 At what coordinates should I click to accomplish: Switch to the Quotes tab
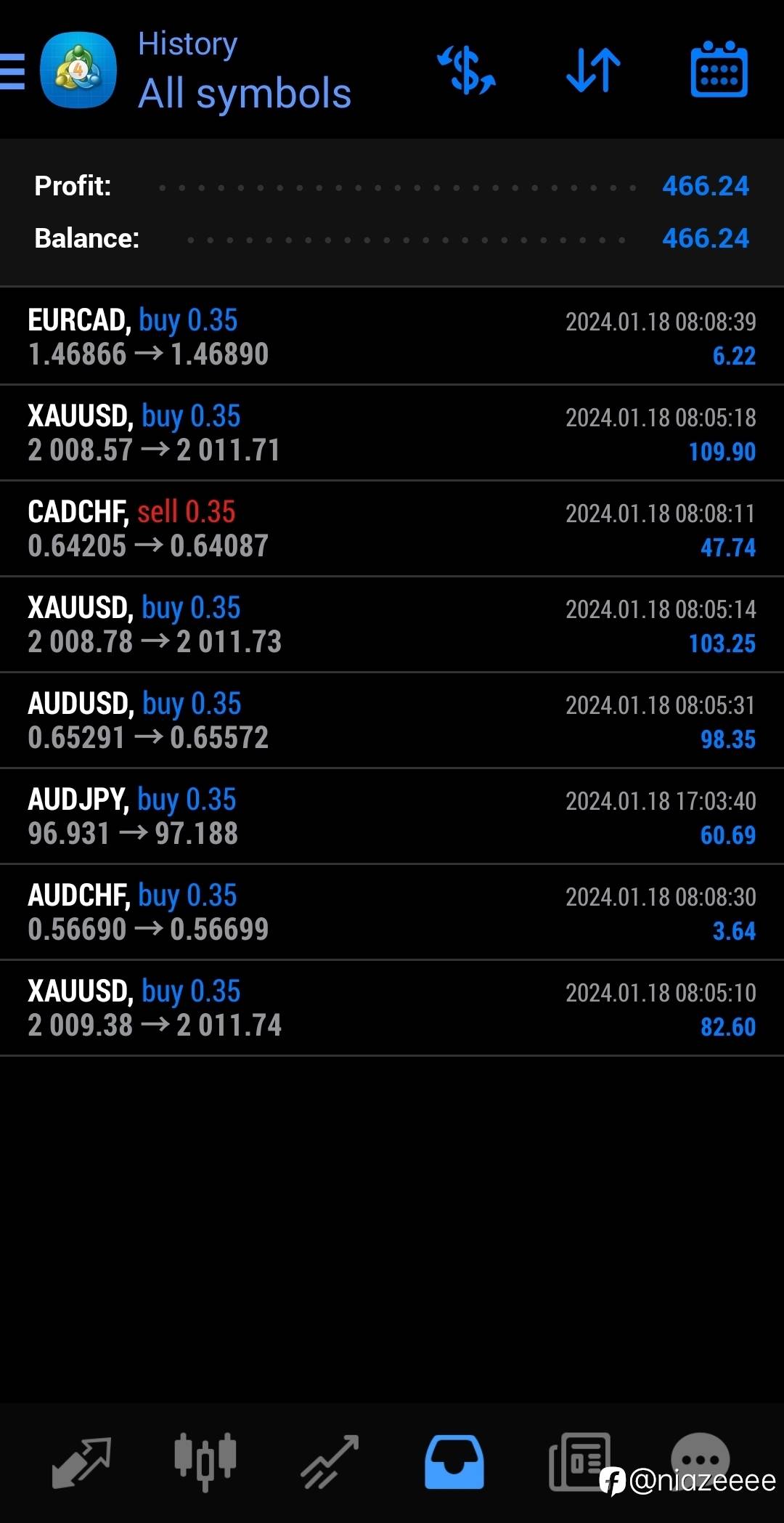(x=81, y=1461)
